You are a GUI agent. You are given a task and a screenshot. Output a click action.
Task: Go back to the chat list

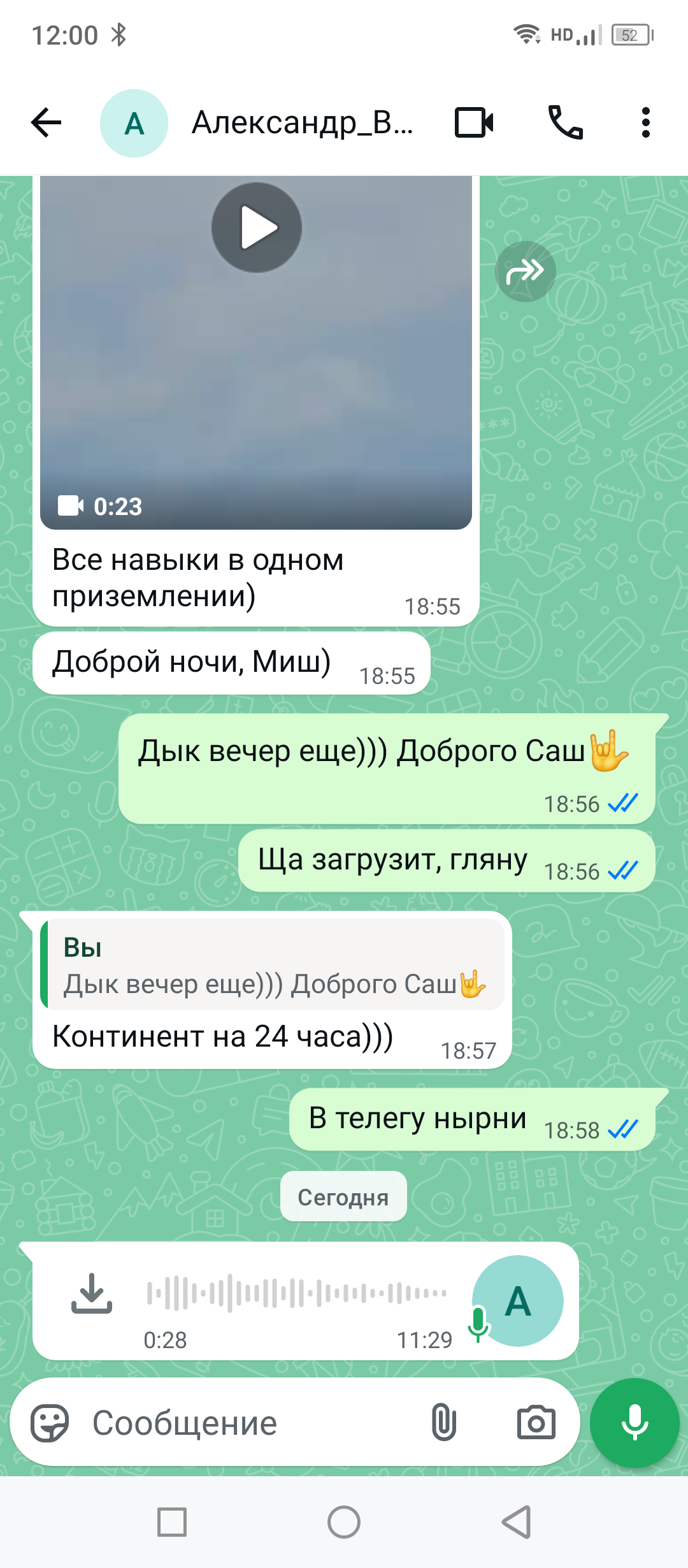coord(47,122)
